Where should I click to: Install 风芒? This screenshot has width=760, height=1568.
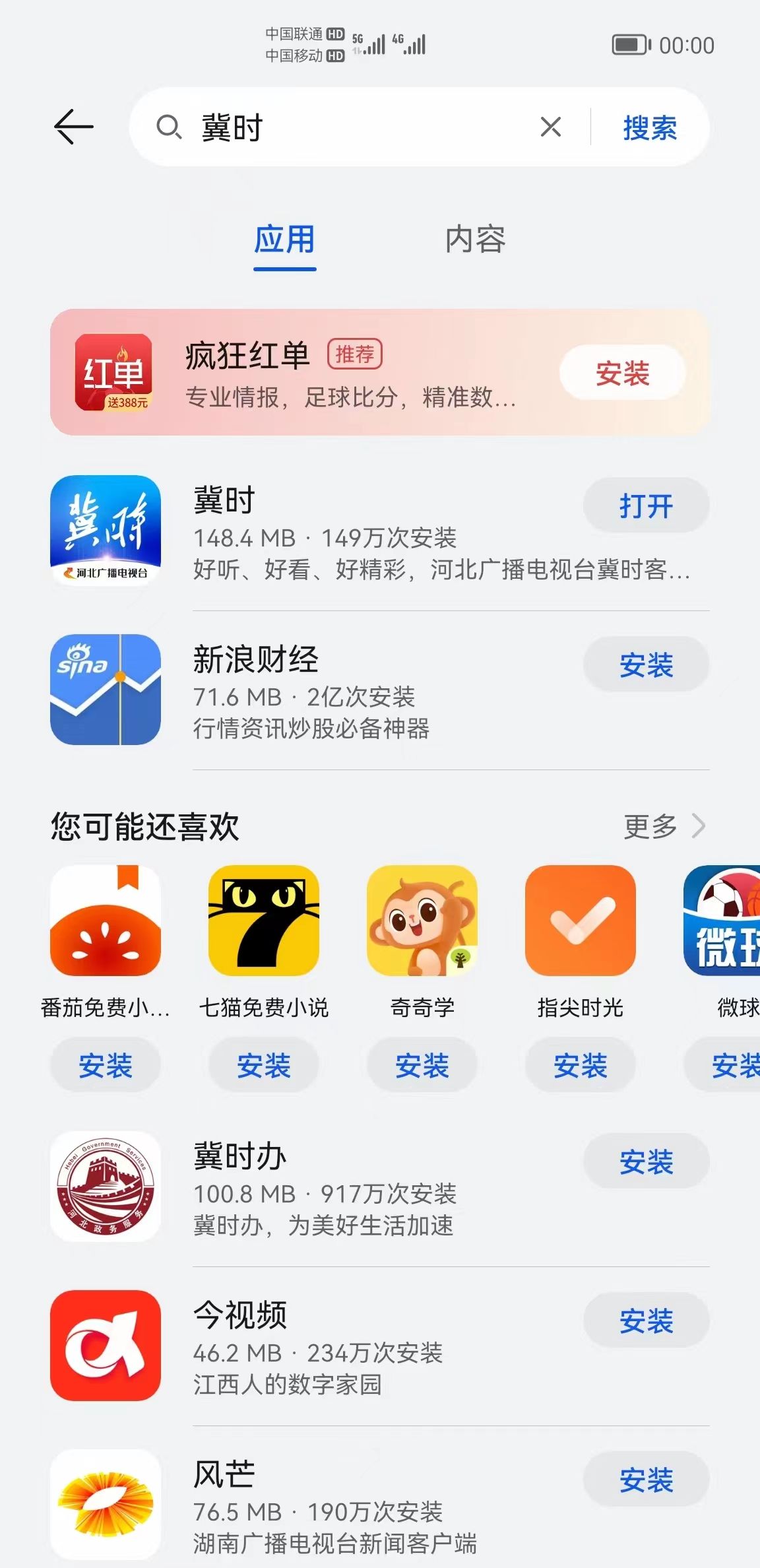pyautogui.click(x=645, y=1480)
